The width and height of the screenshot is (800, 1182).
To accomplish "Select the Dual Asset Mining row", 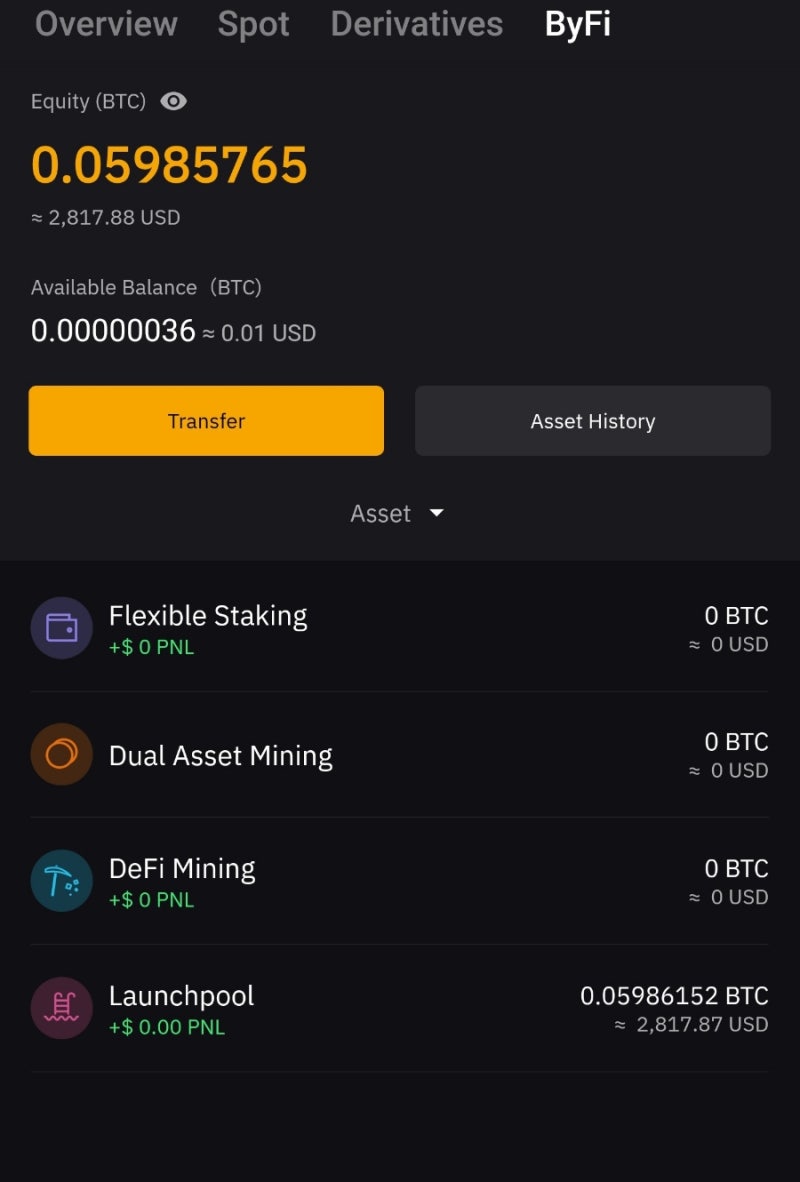I will pyautogui.click(x=400, y=755).
